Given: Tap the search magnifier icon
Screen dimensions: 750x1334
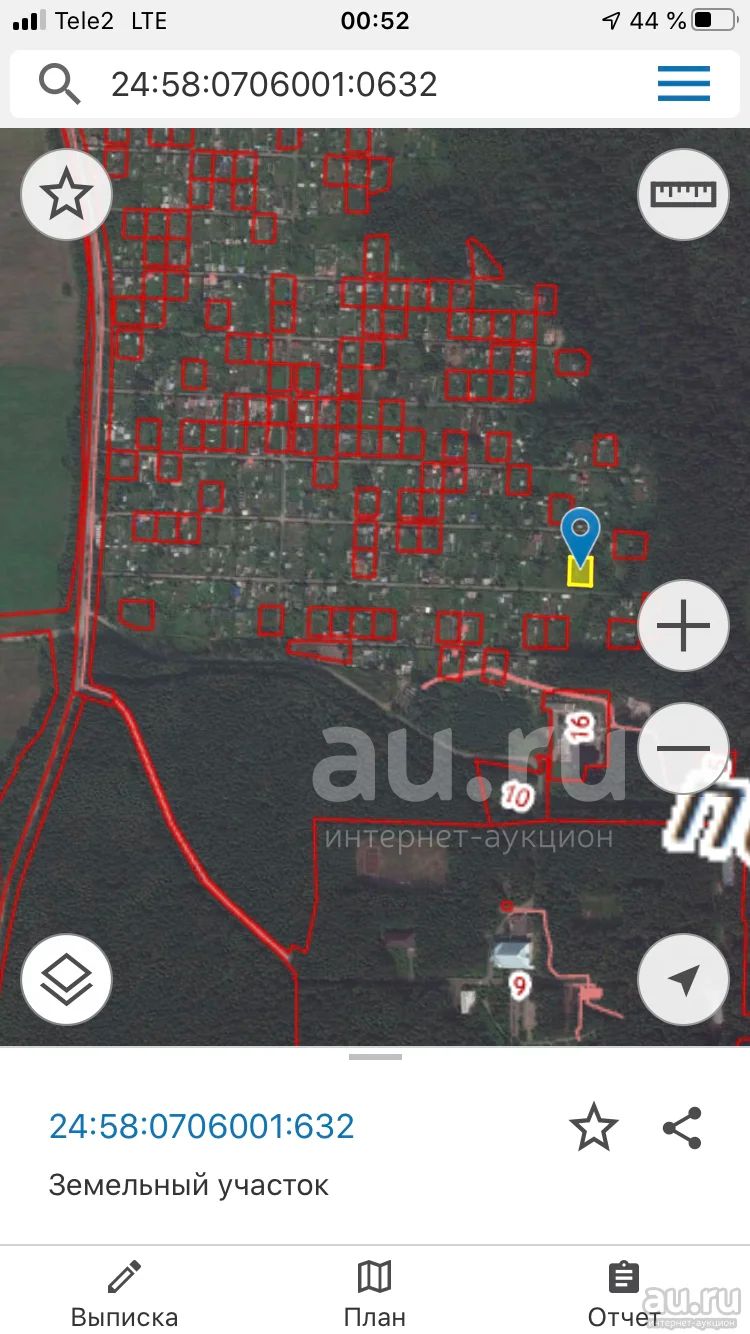Looking at the screenshot, I should (59, 84).
